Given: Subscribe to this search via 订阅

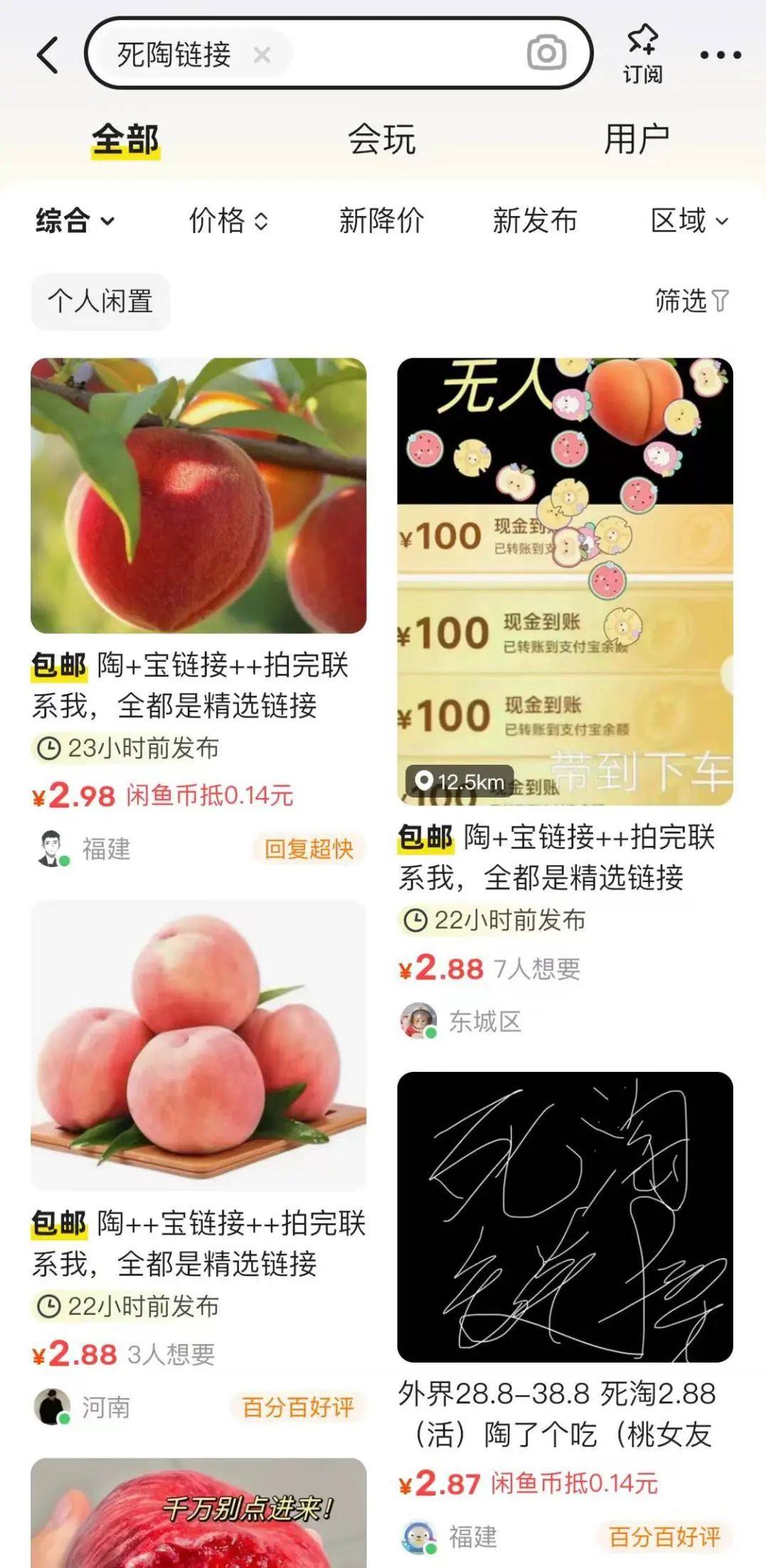Looking at the screenshot, I should 643,55.
